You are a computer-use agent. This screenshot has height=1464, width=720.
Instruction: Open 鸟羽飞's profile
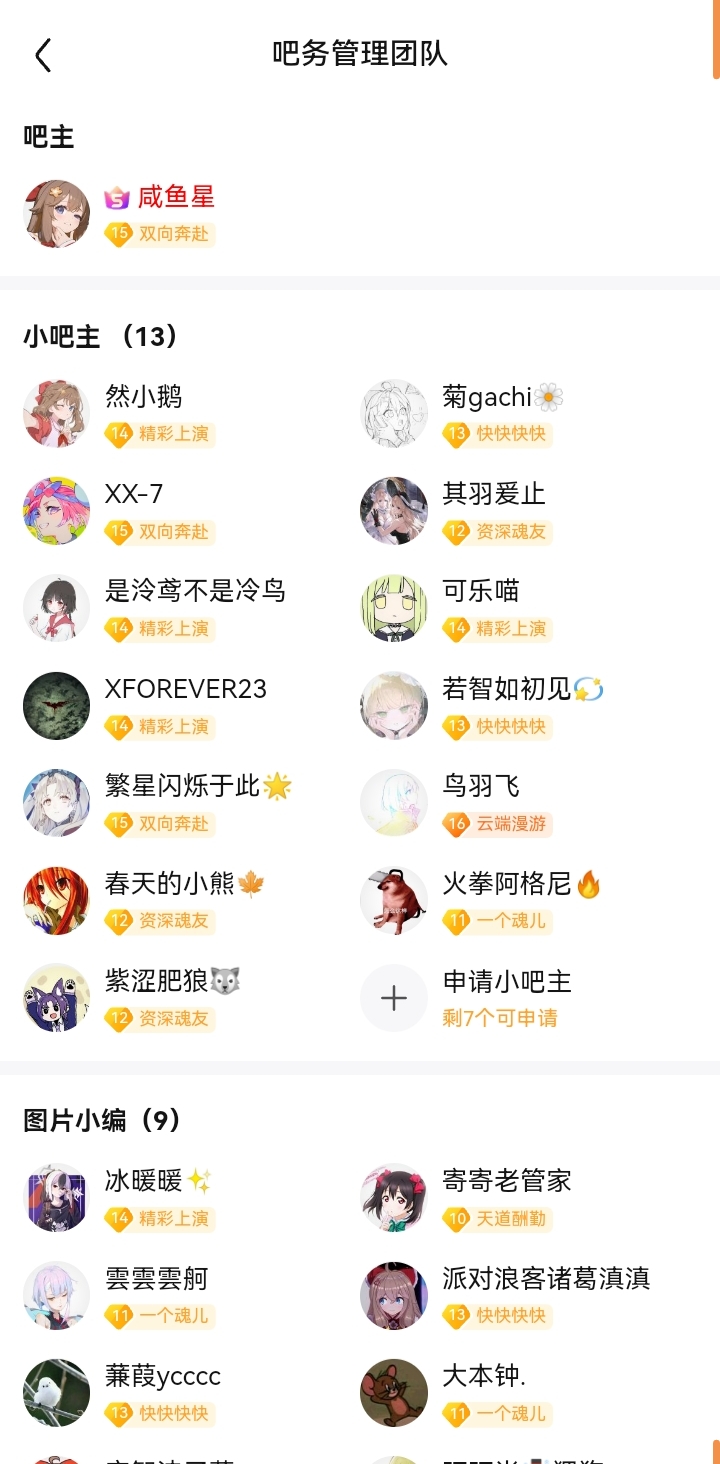394,803
